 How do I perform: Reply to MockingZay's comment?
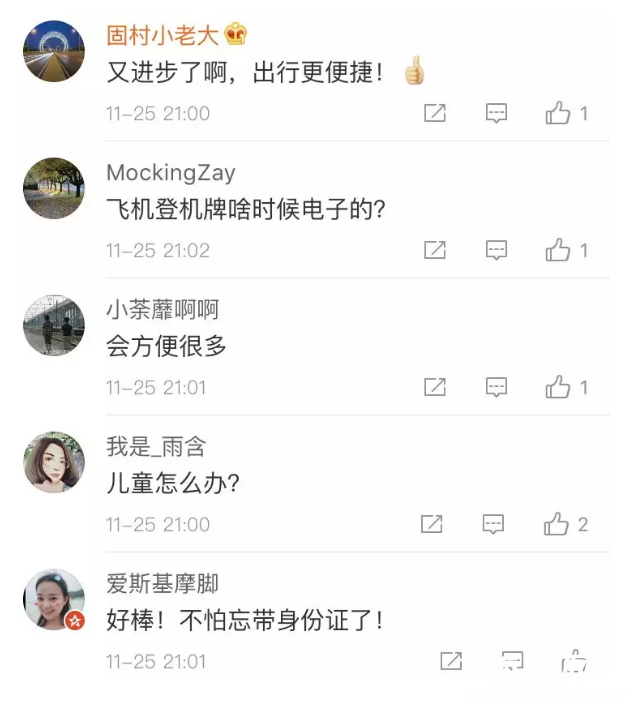point(496,251)
